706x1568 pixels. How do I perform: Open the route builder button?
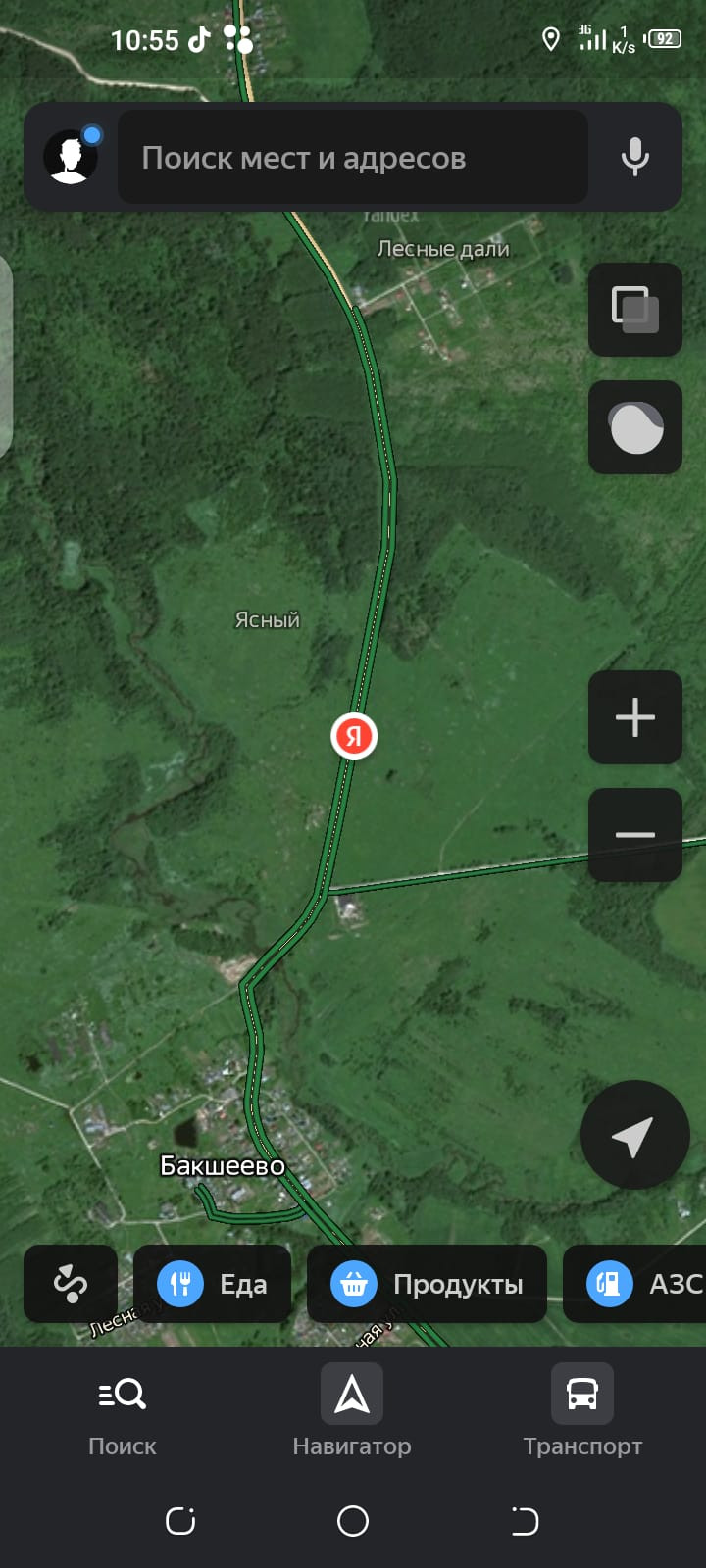click(71, 1283)
